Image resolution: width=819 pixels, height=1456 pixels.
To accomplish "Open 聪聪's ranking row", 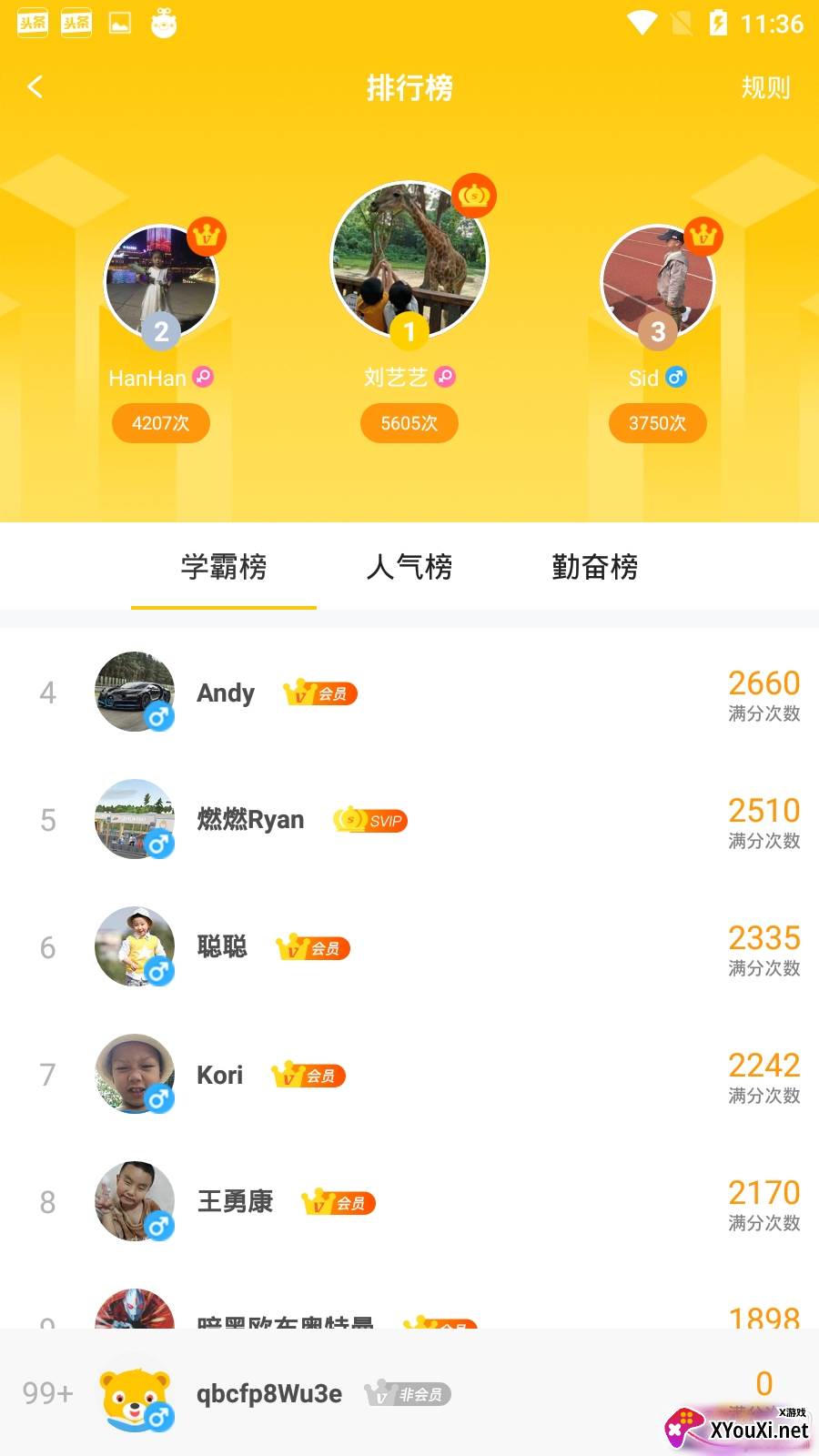I will point(409,948).
